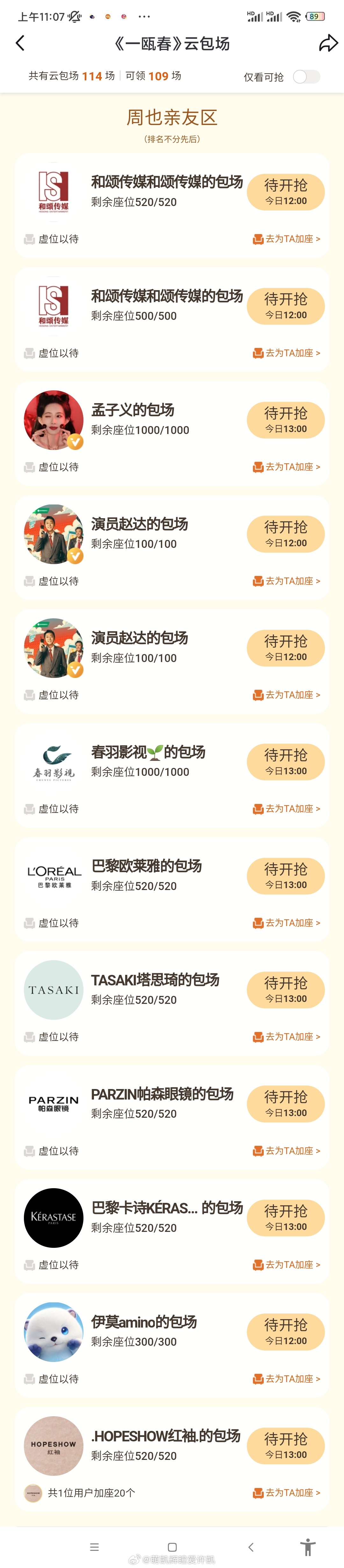Open the accessibility shortcut in the navigation bar
Image resolution: width=344 pixels, height=1568 pixels.
308,1547
